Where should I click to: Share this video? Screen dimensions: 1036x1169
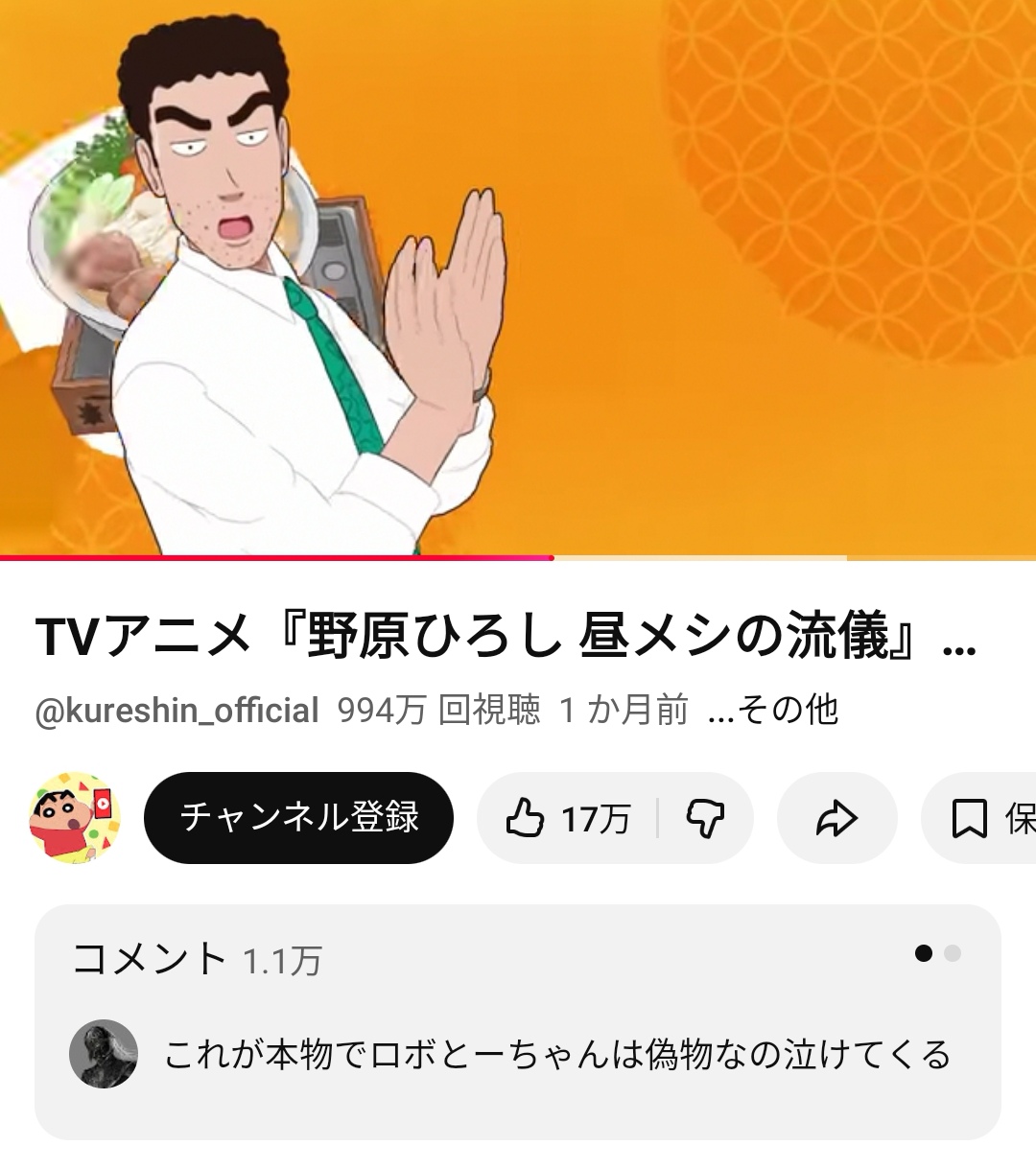836,819
